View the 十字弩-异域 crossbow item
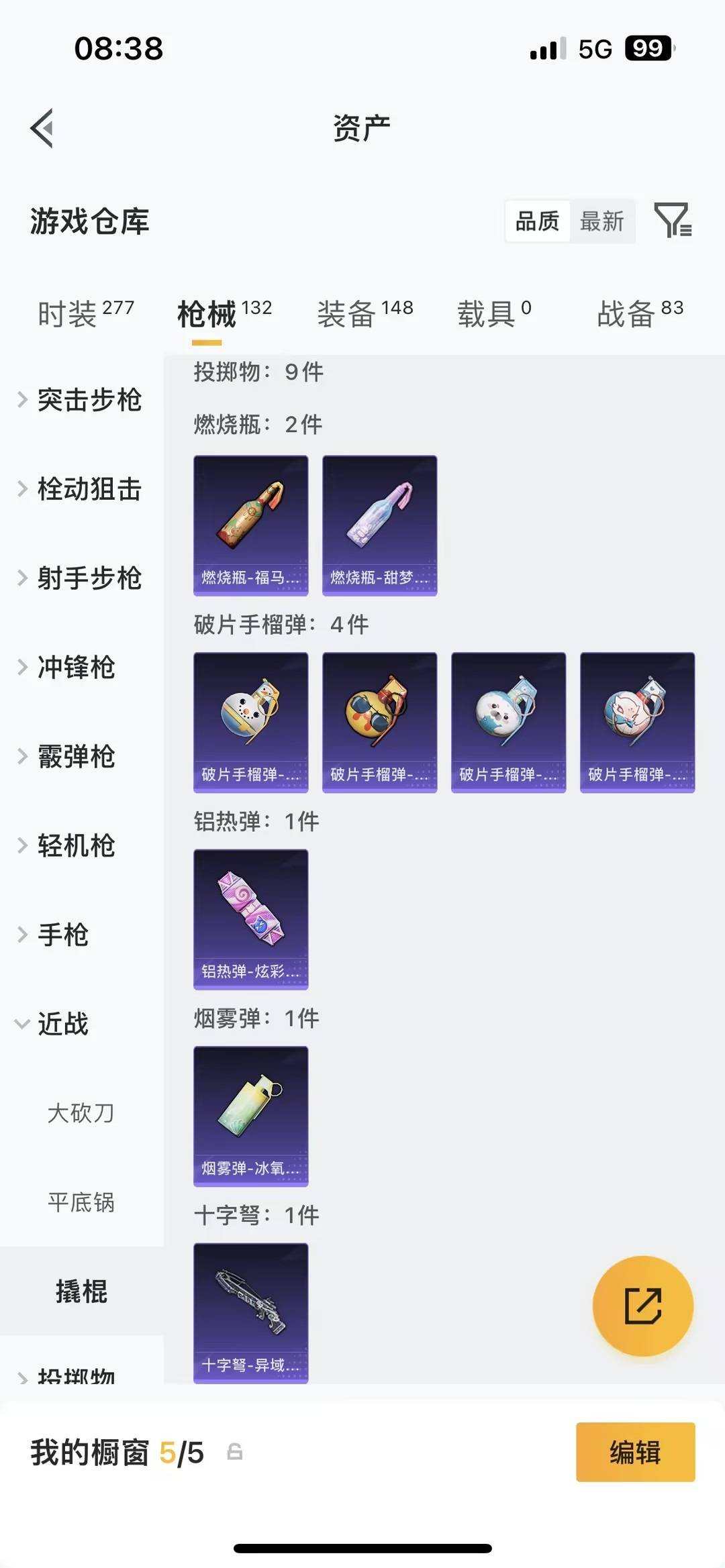Viewport: 725px width, 1568px height. [250, 1313]
